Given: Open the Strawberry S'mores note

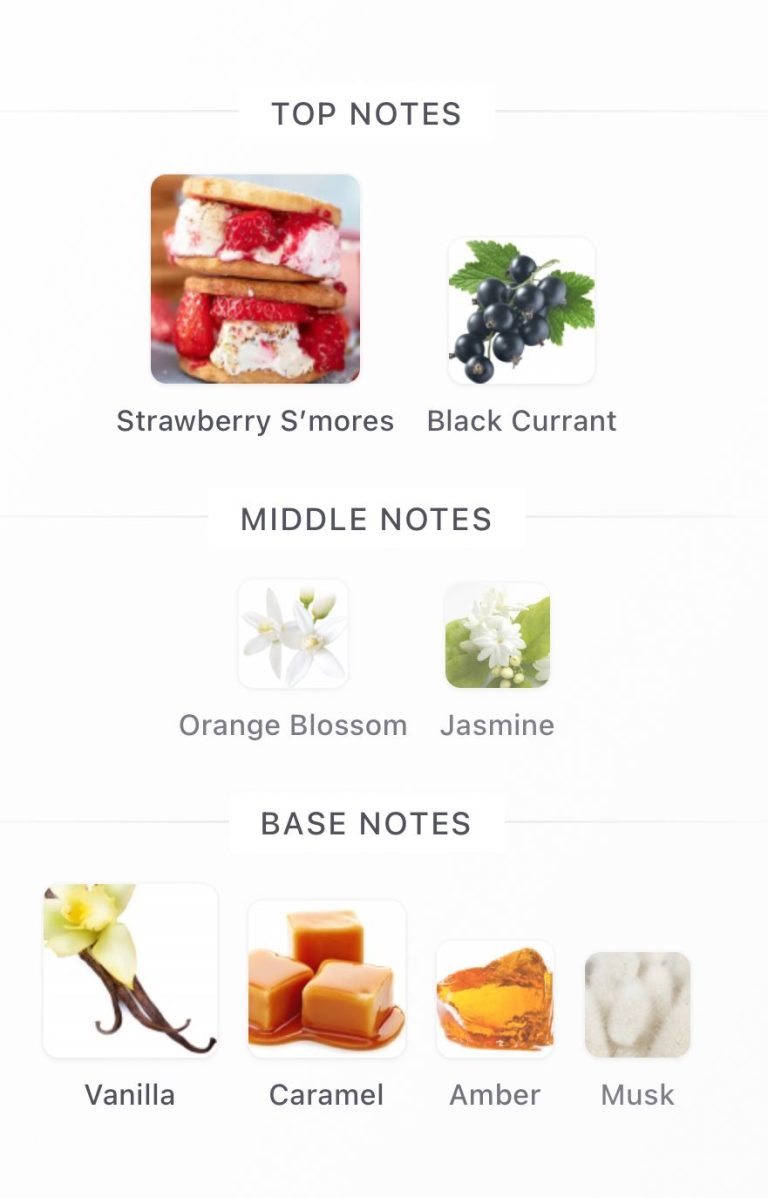Looking at the screenshot, I should click(255, 279).
